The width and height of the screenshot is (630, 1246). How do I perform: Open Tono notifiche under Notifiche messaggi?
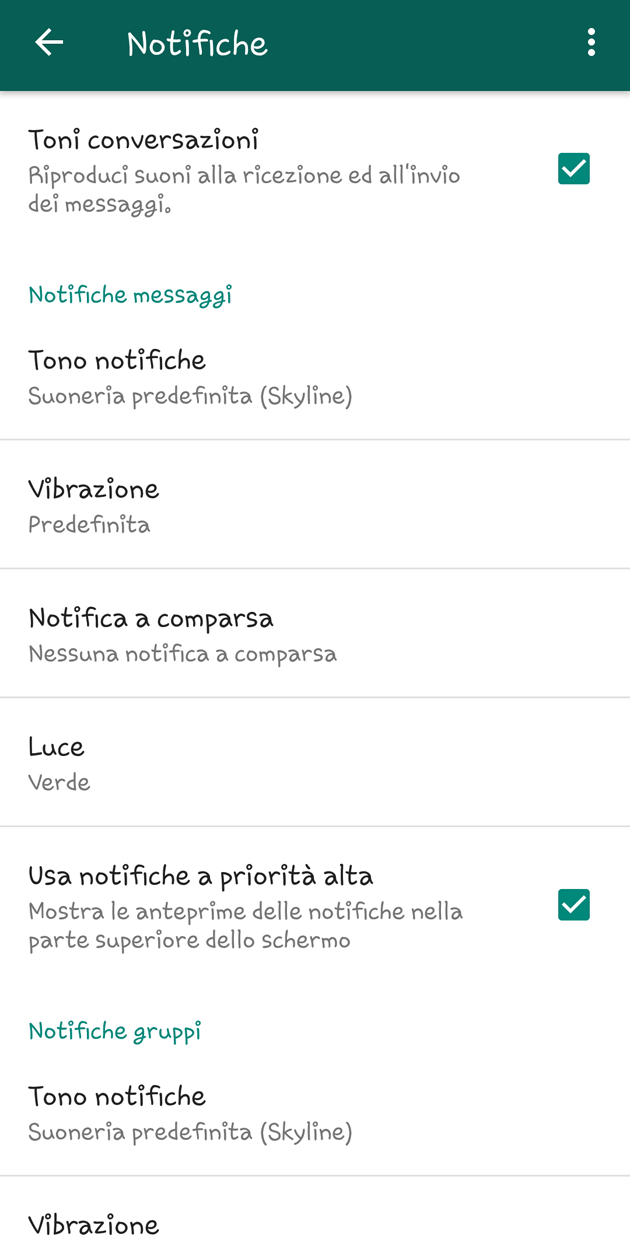pyautogui.click(x=190, y=377)
